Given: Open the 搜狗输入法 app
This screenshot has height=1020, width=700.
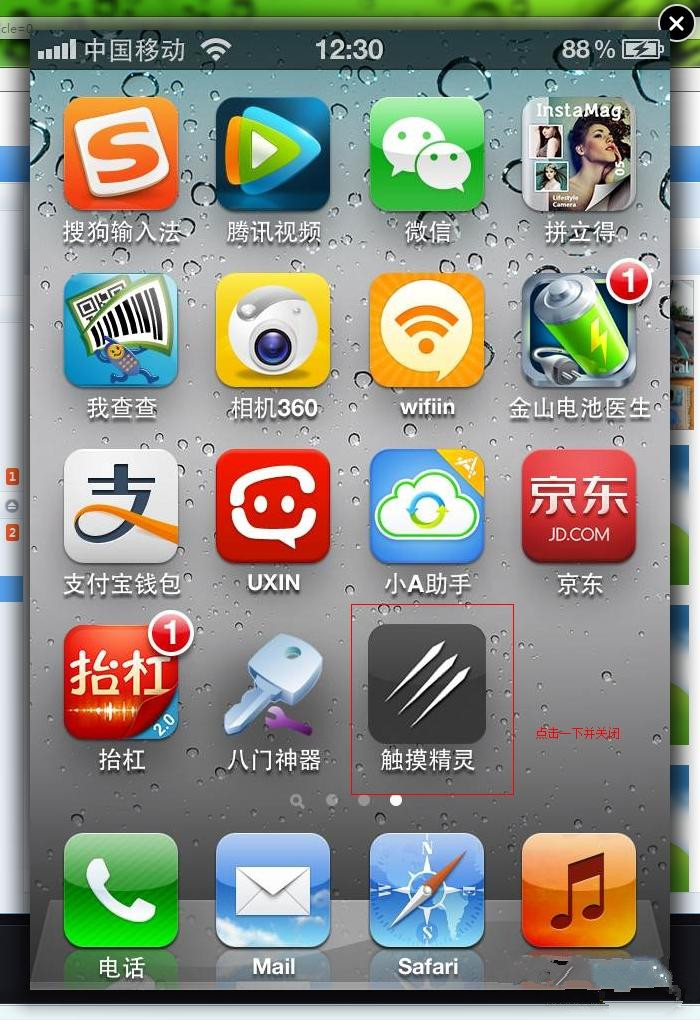Looking at the screenshot, I should 121,154.
